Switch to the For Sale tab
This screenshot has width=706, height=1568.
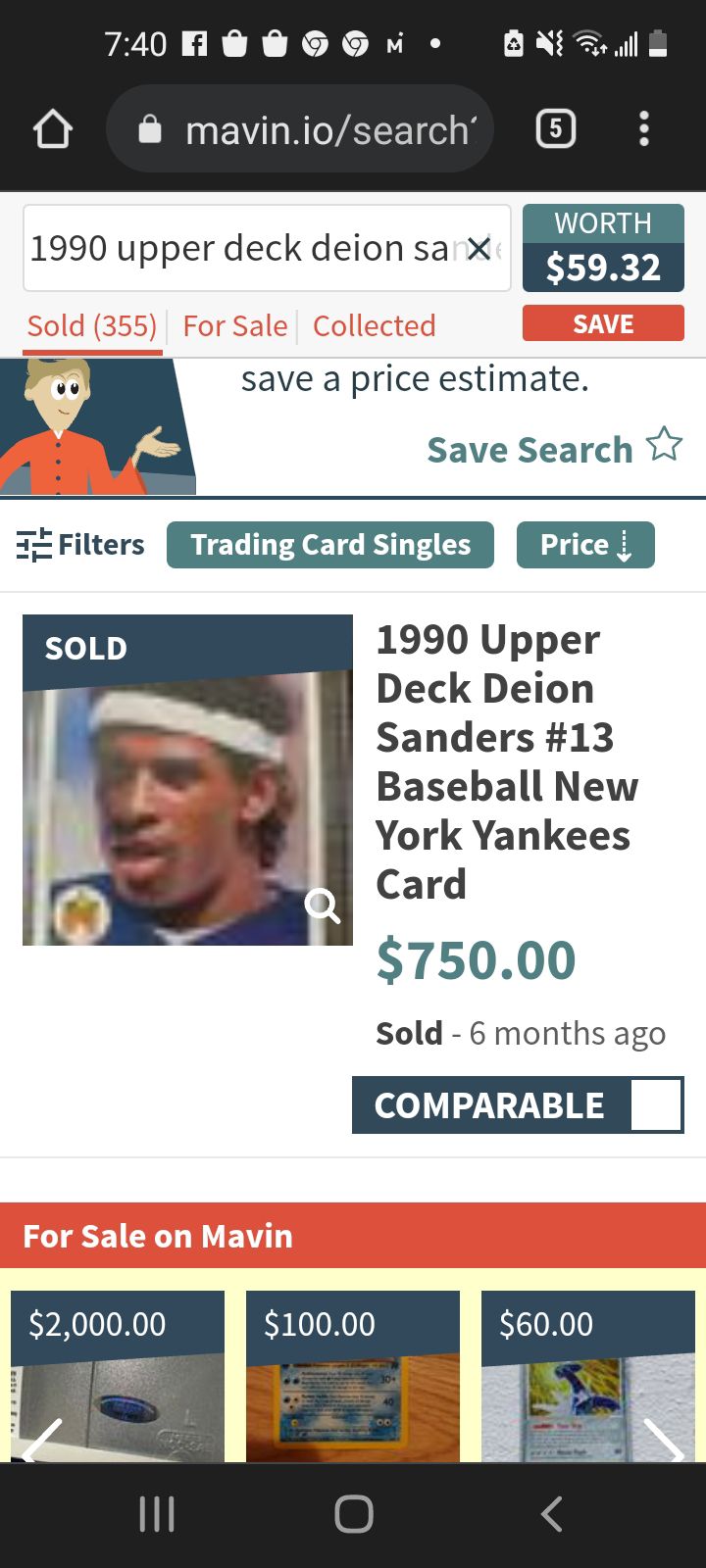235,326
